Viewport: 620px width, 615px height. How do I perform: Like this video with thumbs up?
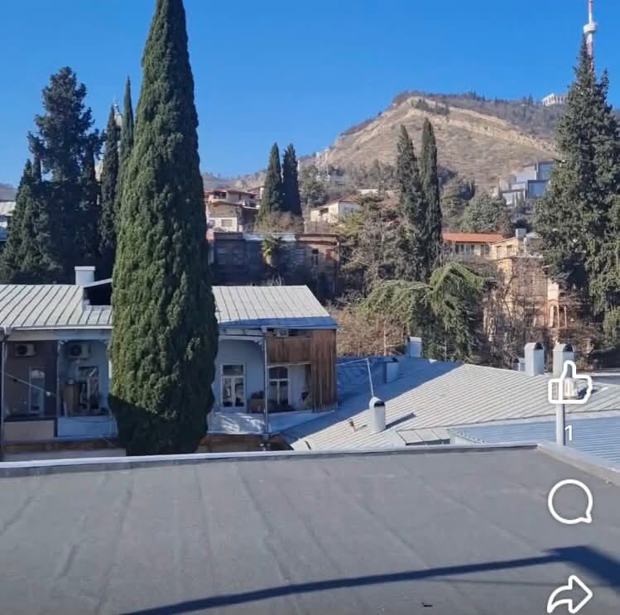click(570, 384)
